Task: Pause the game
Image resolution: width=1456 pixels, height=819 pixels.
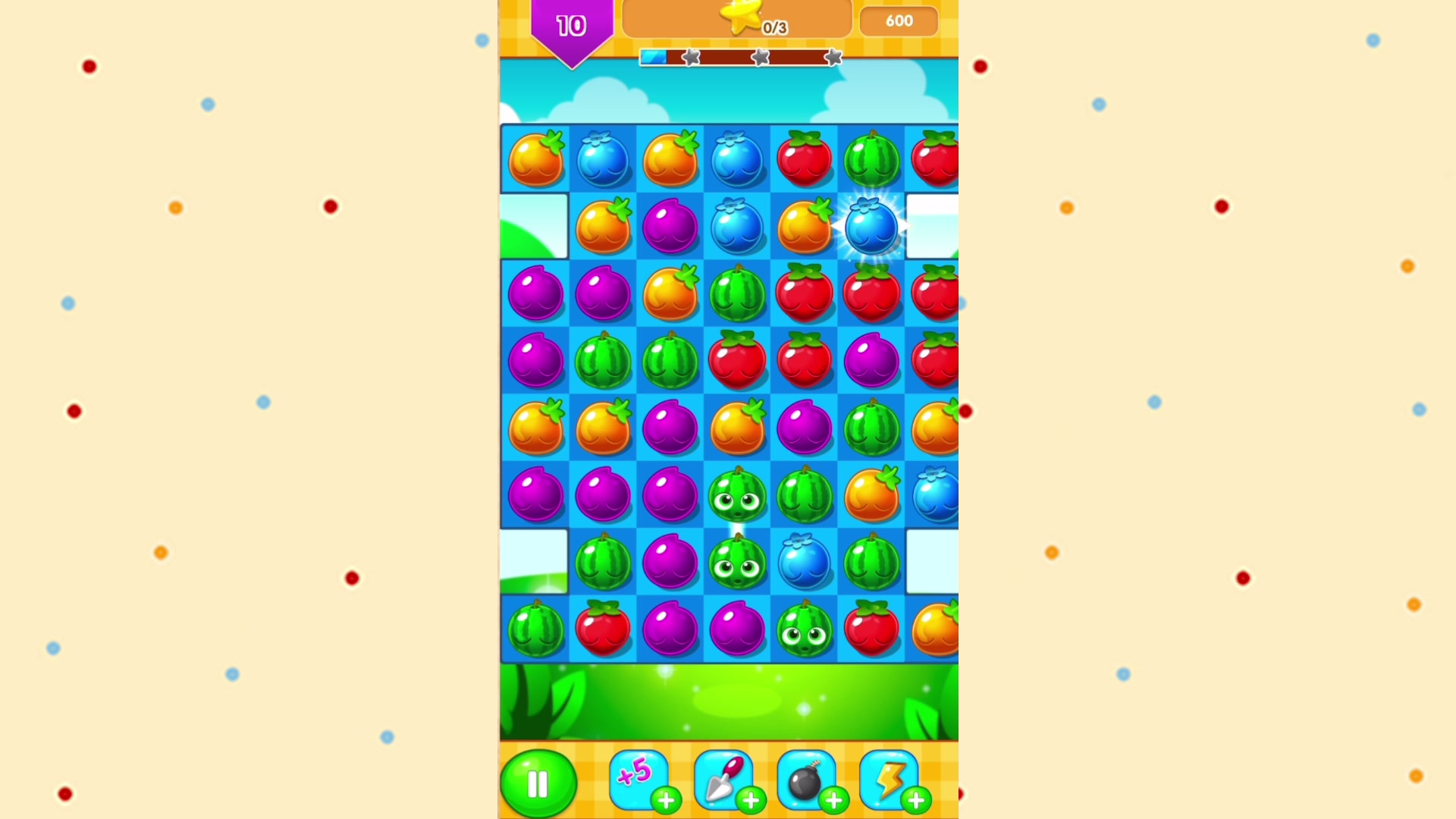Action: tap(538, 783)
